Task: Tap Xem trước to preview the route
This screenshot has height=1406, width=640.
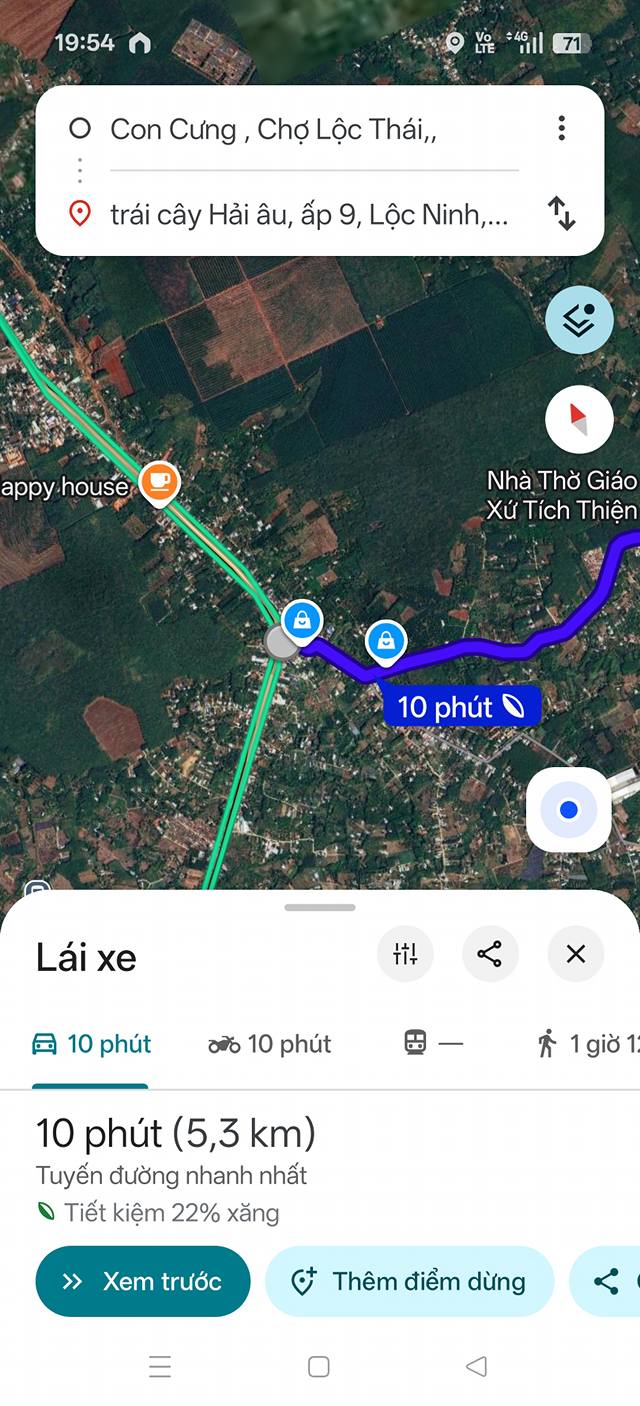Action: point(143,1281)
